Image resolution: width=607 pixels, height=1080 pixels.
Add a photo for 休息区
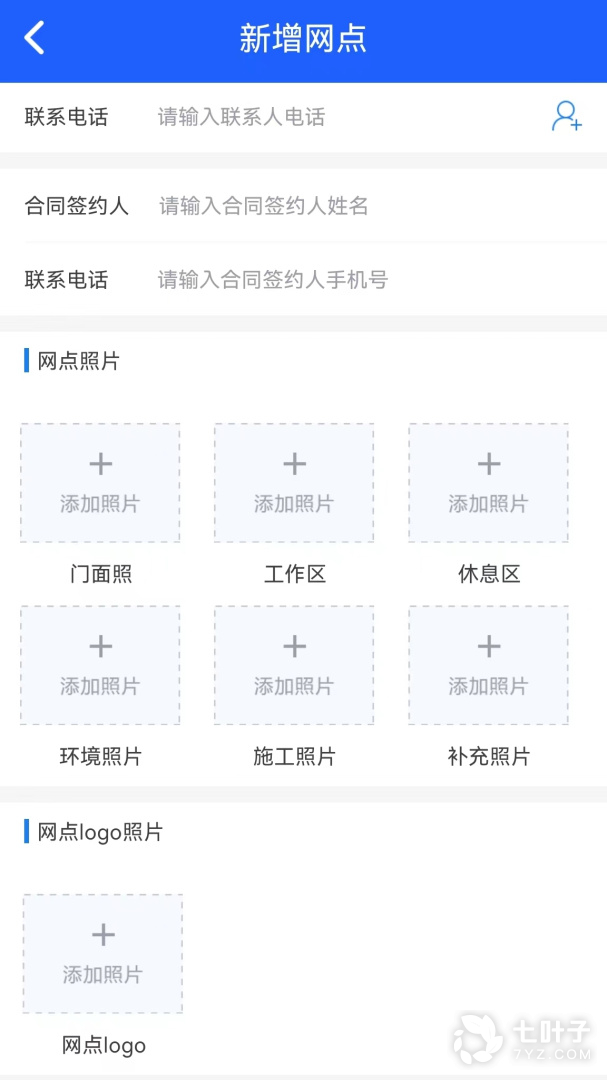tap(488, 483)
